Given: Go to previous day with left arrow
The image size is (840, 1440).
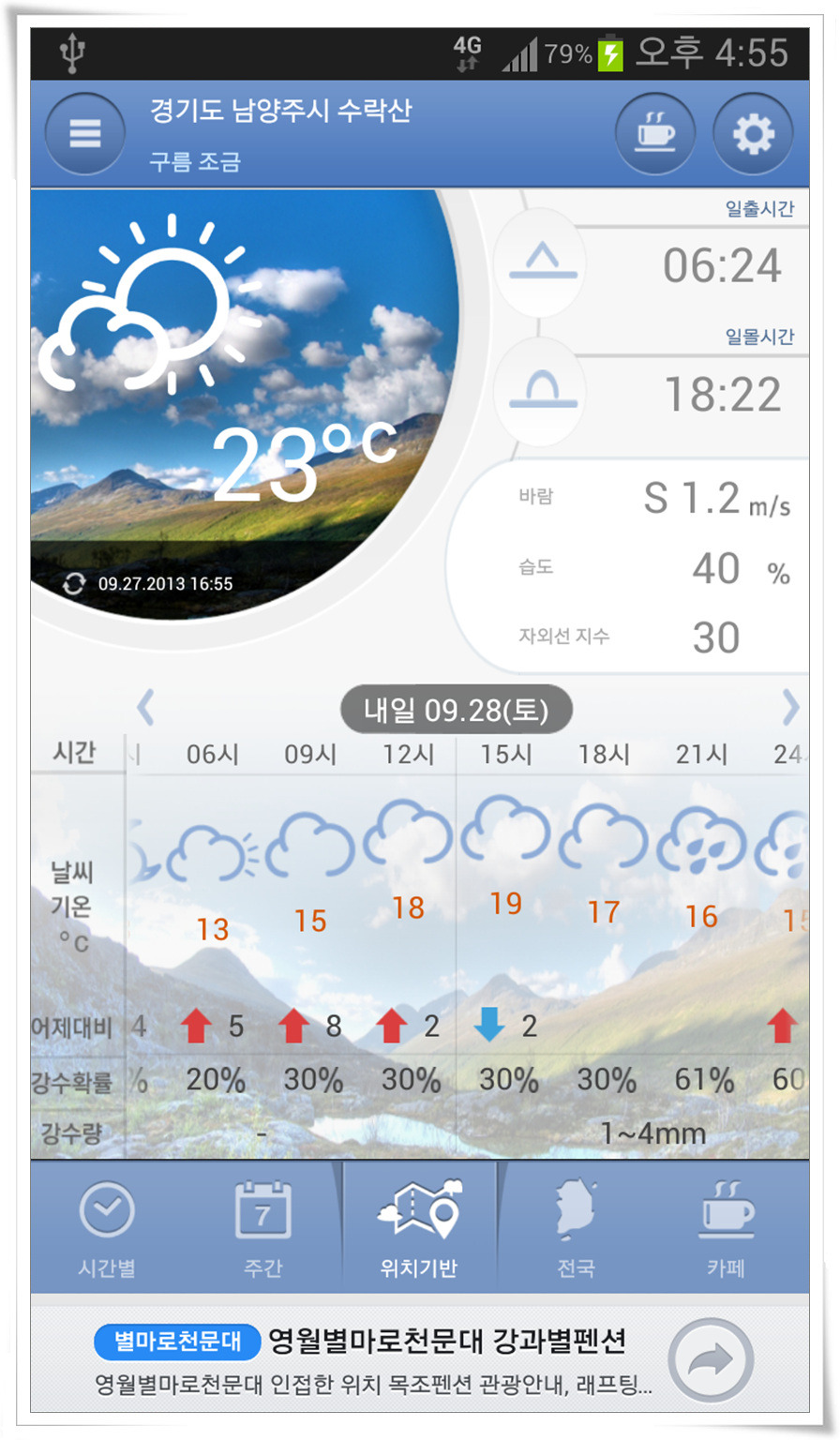Looking at the screenshot, I should pyautogui.click(x=144, y=708).
